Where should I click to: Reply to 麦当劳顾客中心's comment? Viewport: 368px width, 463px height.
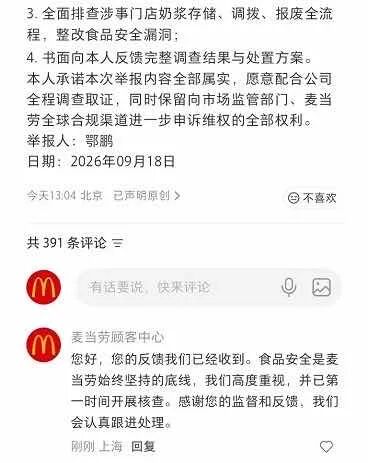(143, 446)
